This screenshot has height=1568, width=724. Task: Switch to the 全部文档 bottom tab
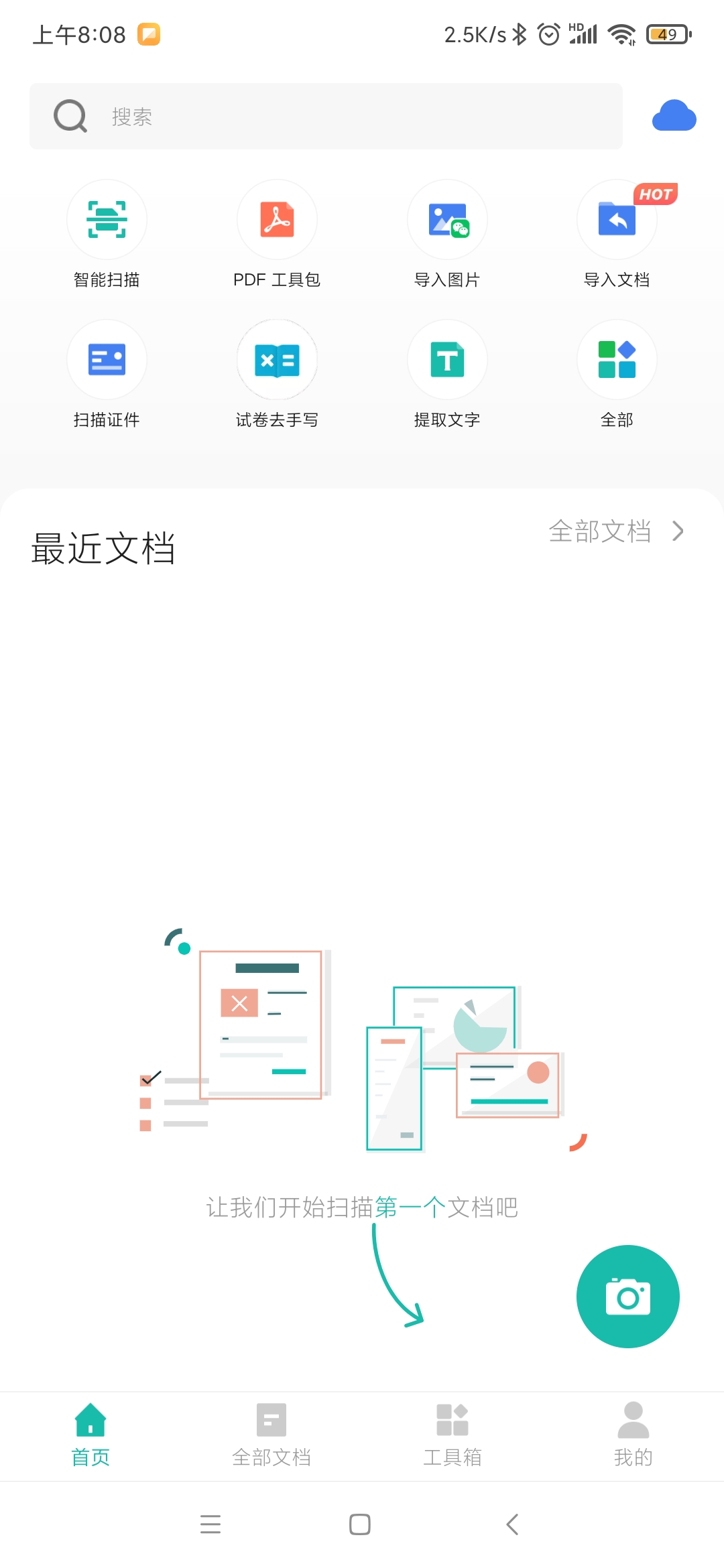point(271,1435)
